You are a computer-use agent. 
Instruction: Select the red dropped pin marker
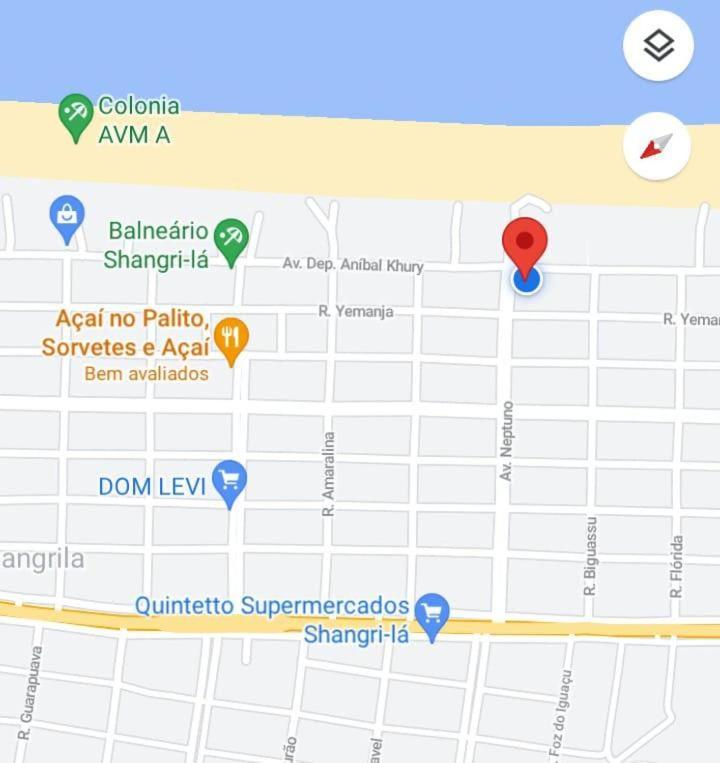pyautogui.click(x=525, y=247)
